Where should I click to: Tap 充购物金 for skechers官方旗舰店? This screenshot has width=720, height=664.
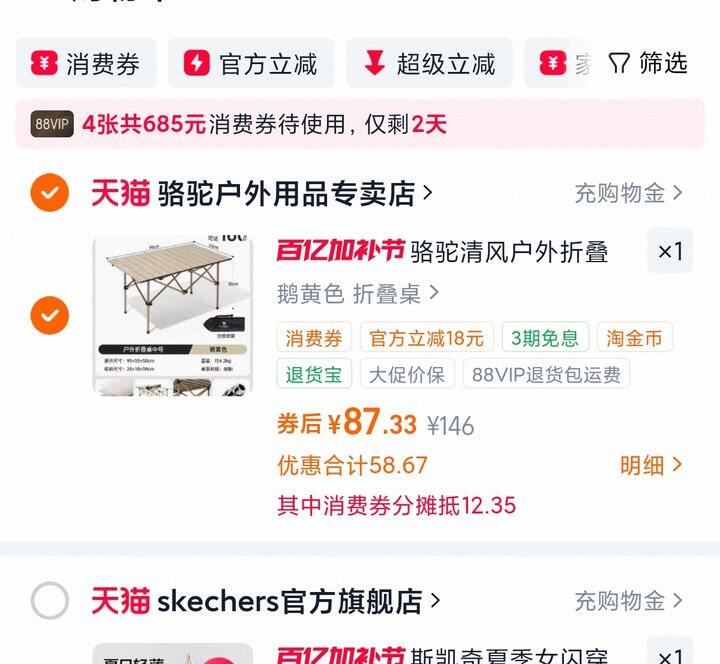click(628, 601)
